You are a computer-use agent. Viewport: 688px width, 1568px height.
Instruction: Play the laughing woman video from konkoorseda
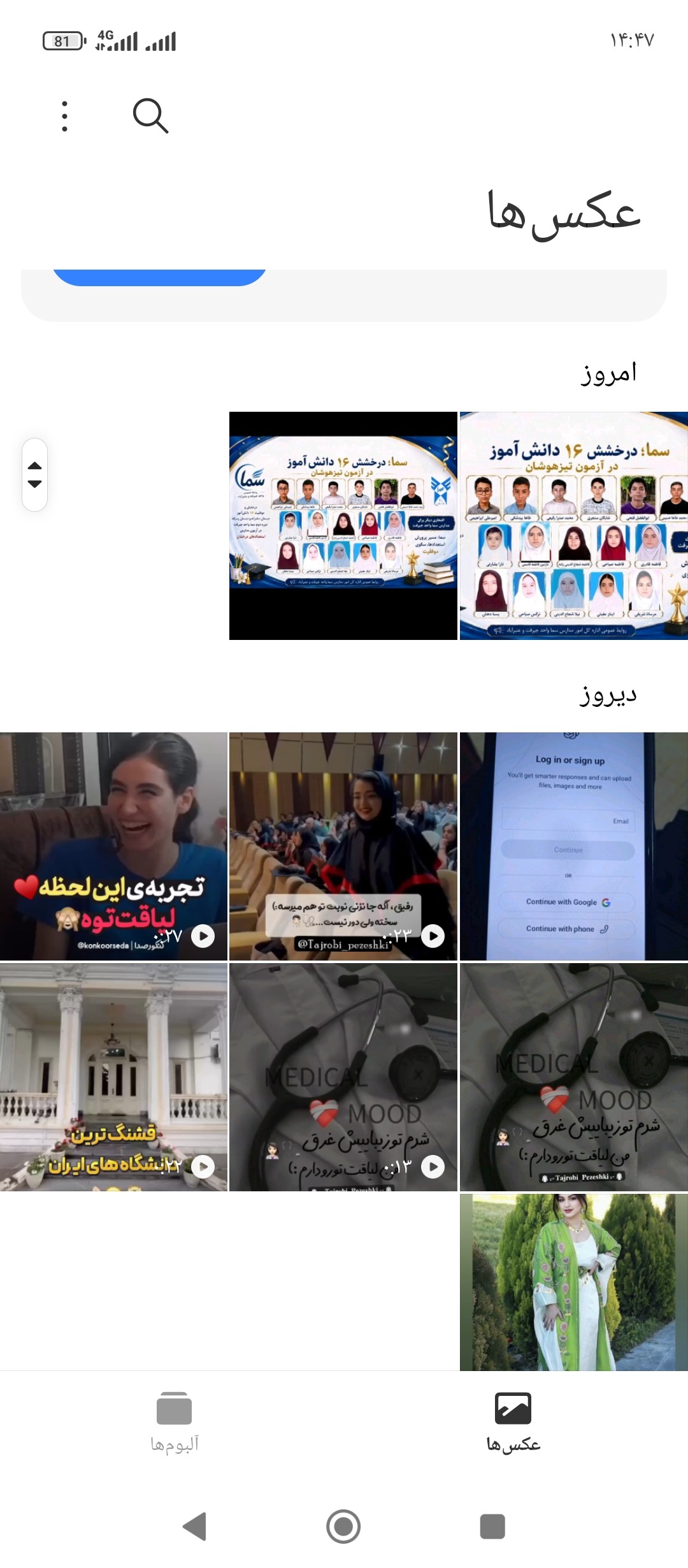click(113, 846)
